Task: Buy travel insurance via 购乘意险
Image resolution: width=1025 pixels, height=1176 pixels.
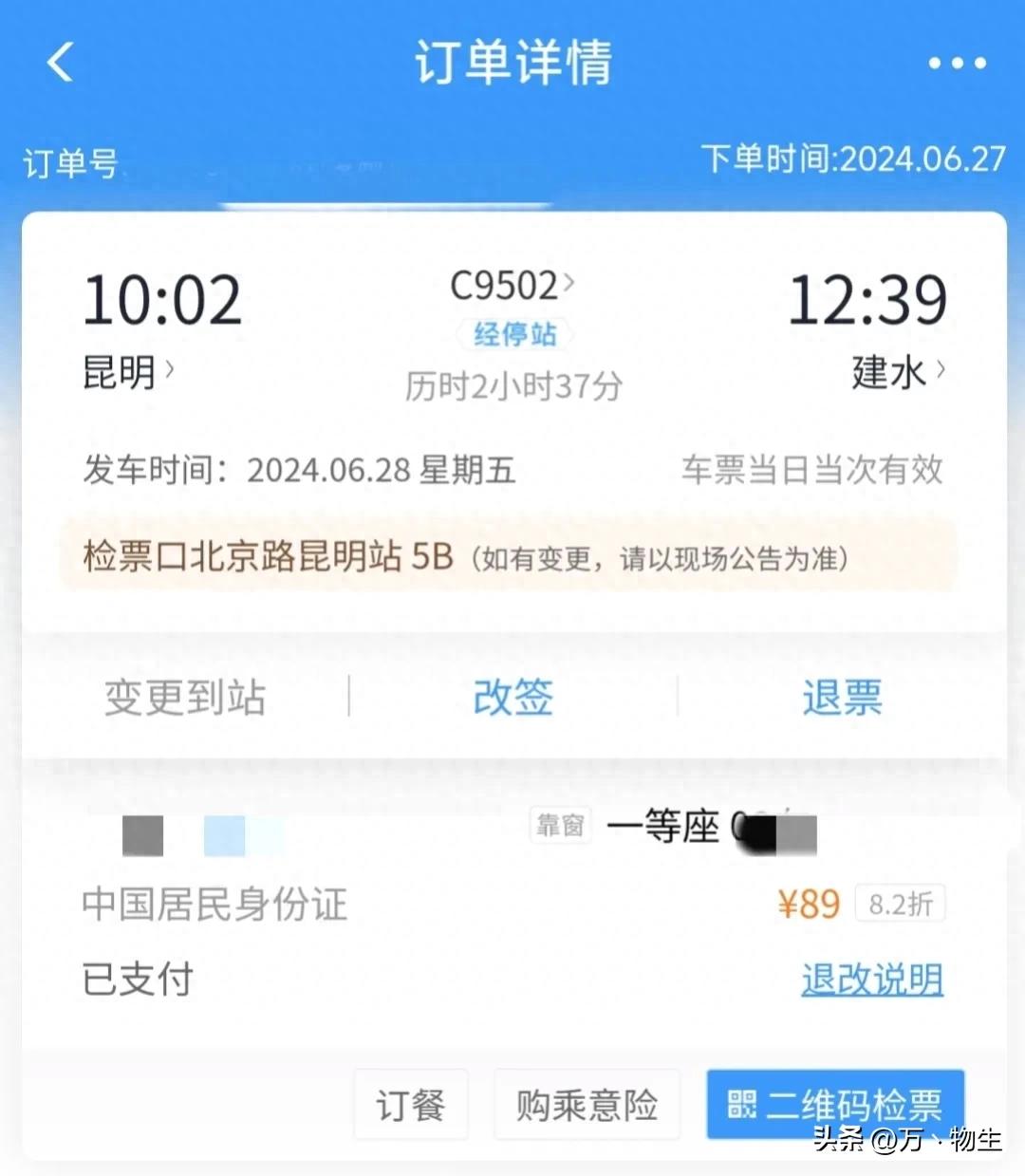Action: [x=587, y=1104]
